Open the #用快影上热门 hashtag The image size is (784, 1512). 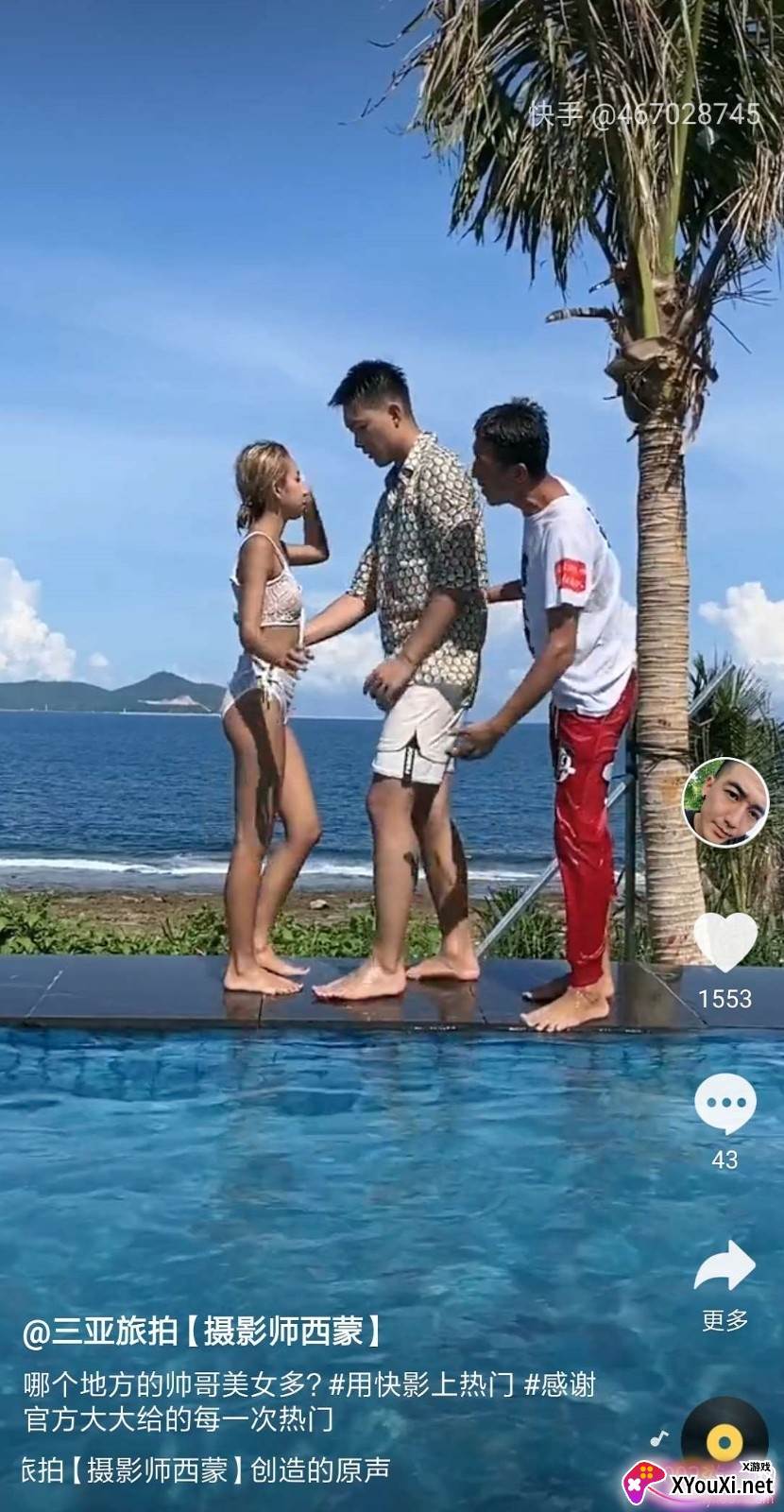[x=421, y=1385]
